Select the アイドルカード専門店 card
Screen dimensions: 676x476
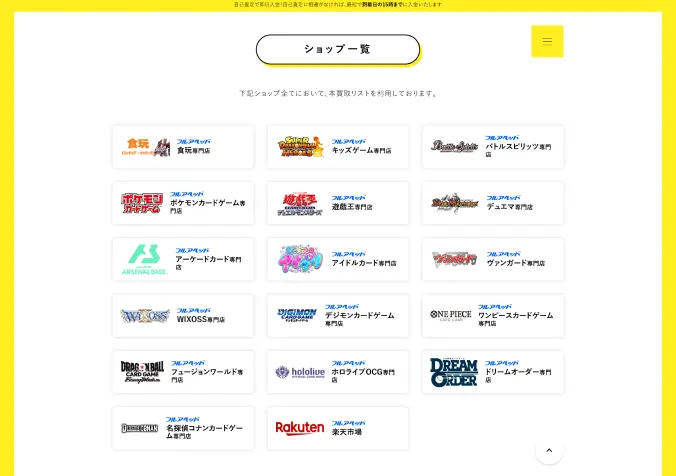(337, 259)
